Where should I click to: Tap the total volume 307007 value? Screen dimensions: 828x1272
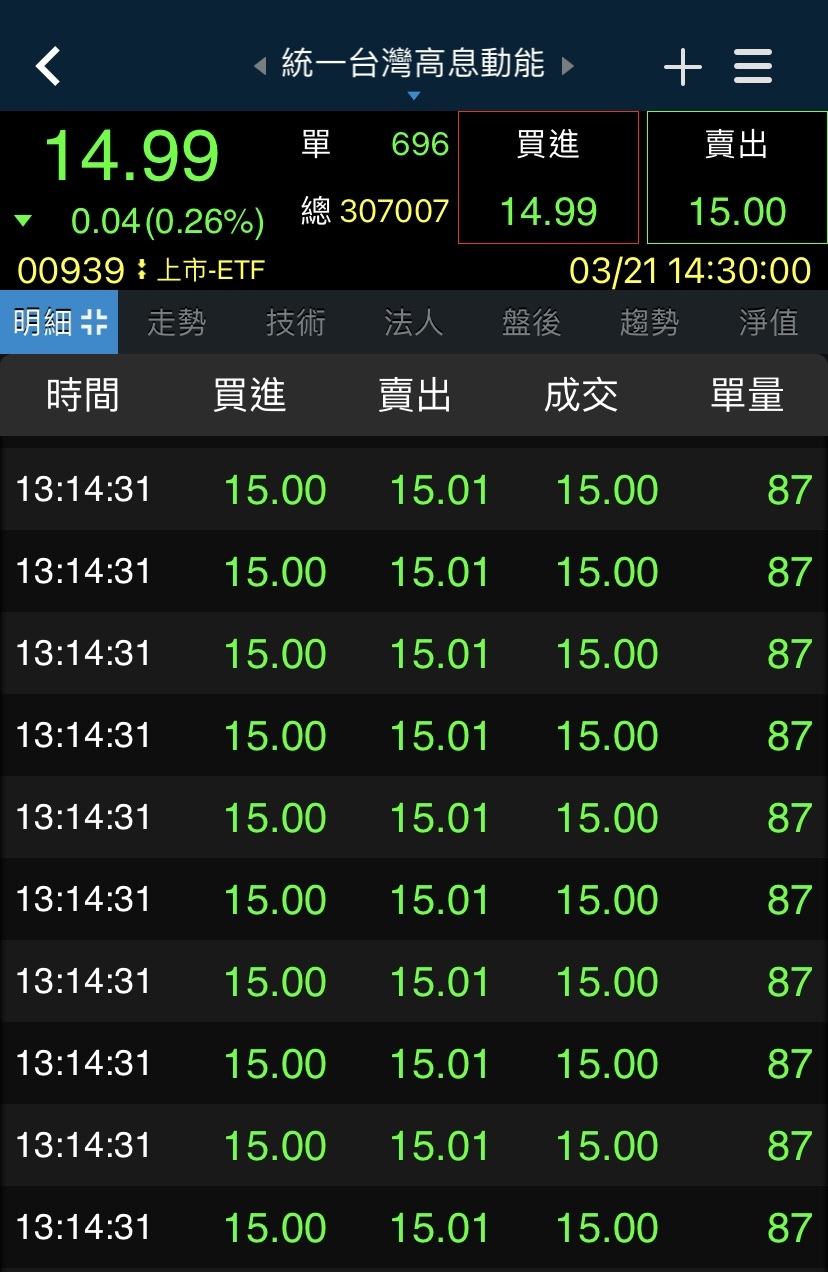coord(392,212)
